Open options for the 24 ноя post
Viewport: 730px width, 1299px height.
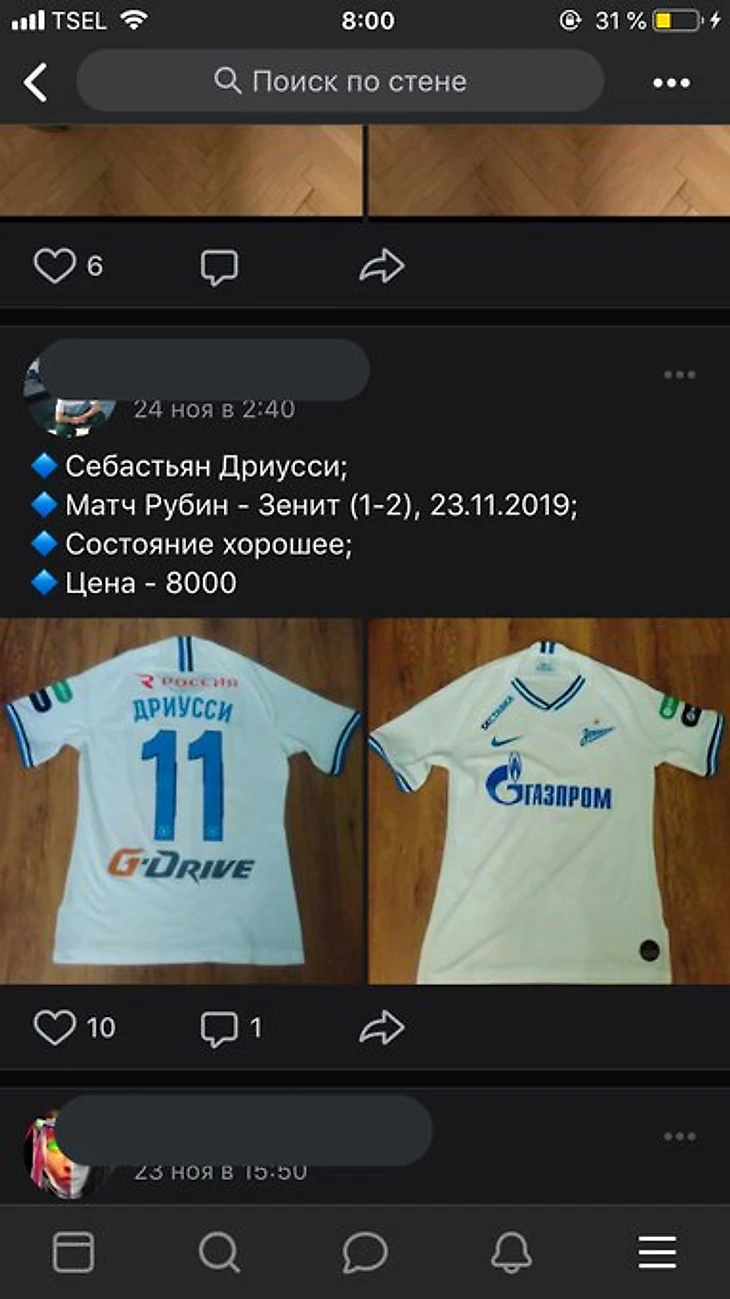click(679, 375)
